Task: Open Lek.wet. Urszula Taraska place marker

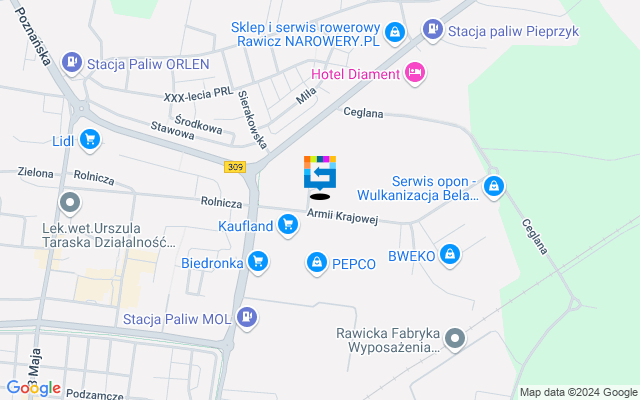Action: click(69, 205)
